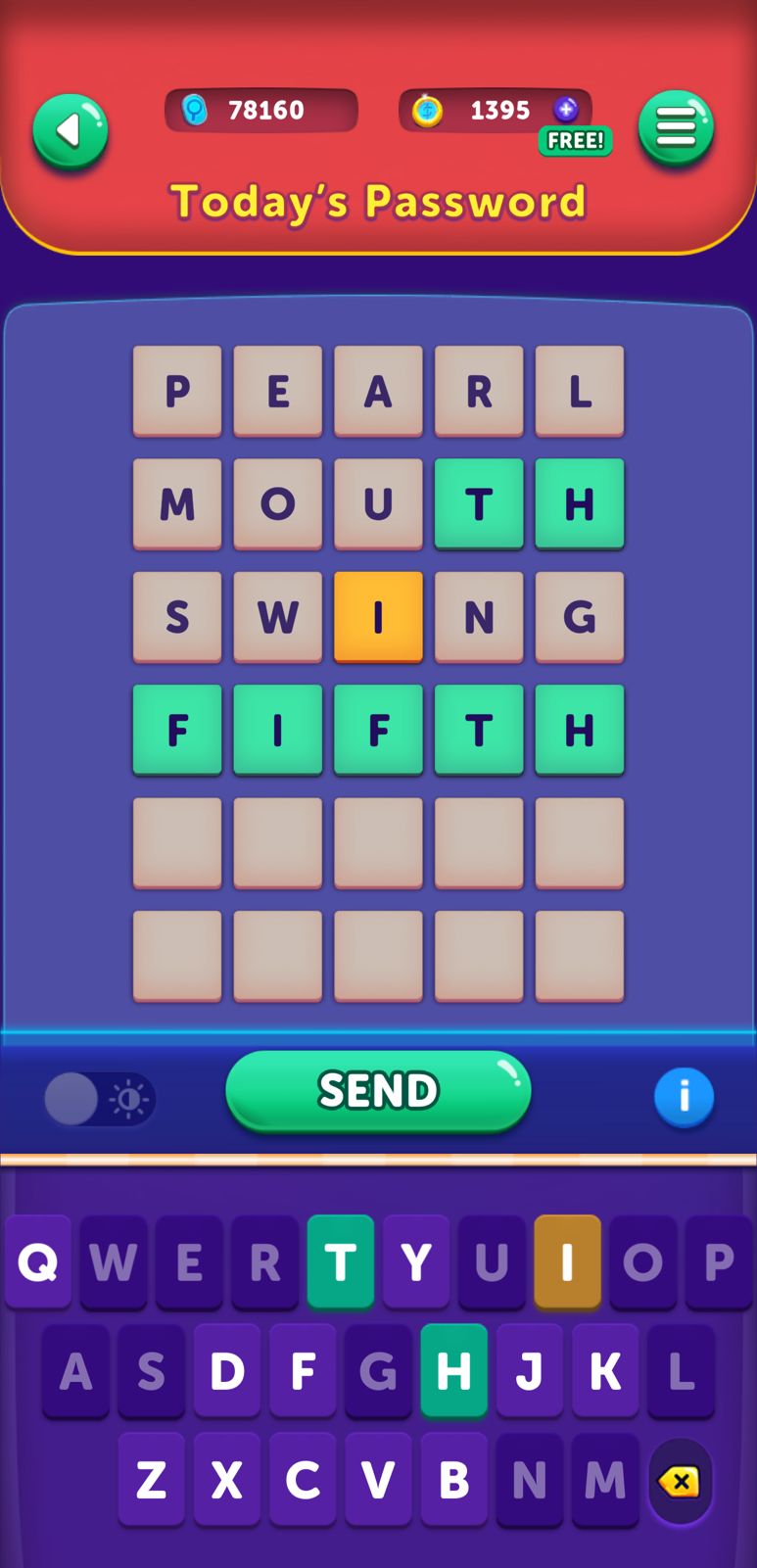Tap the orange I key
The image size is (757, 1568).
tap(567, 1262)
